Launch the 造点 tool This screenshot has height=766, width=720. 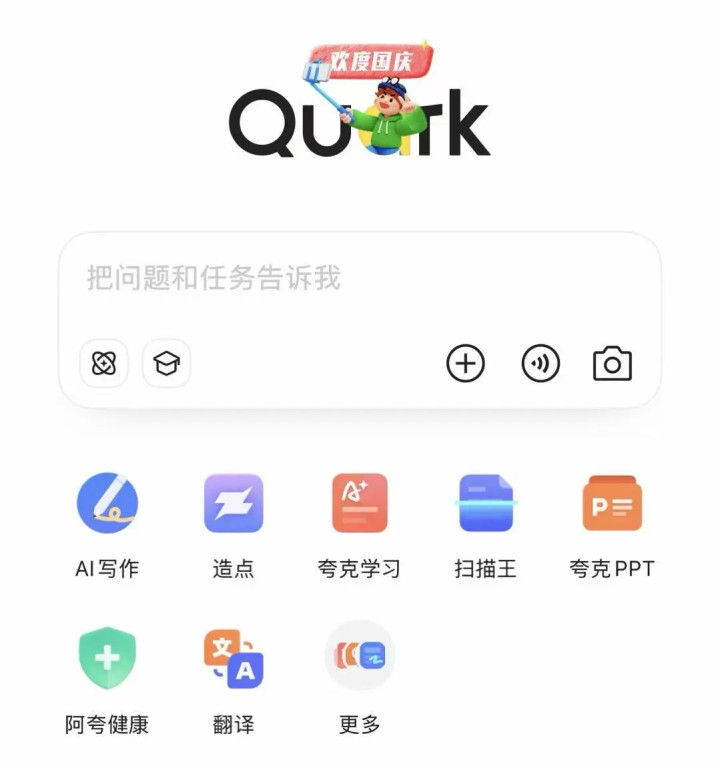pyautogui.click(x=233, y=503)
